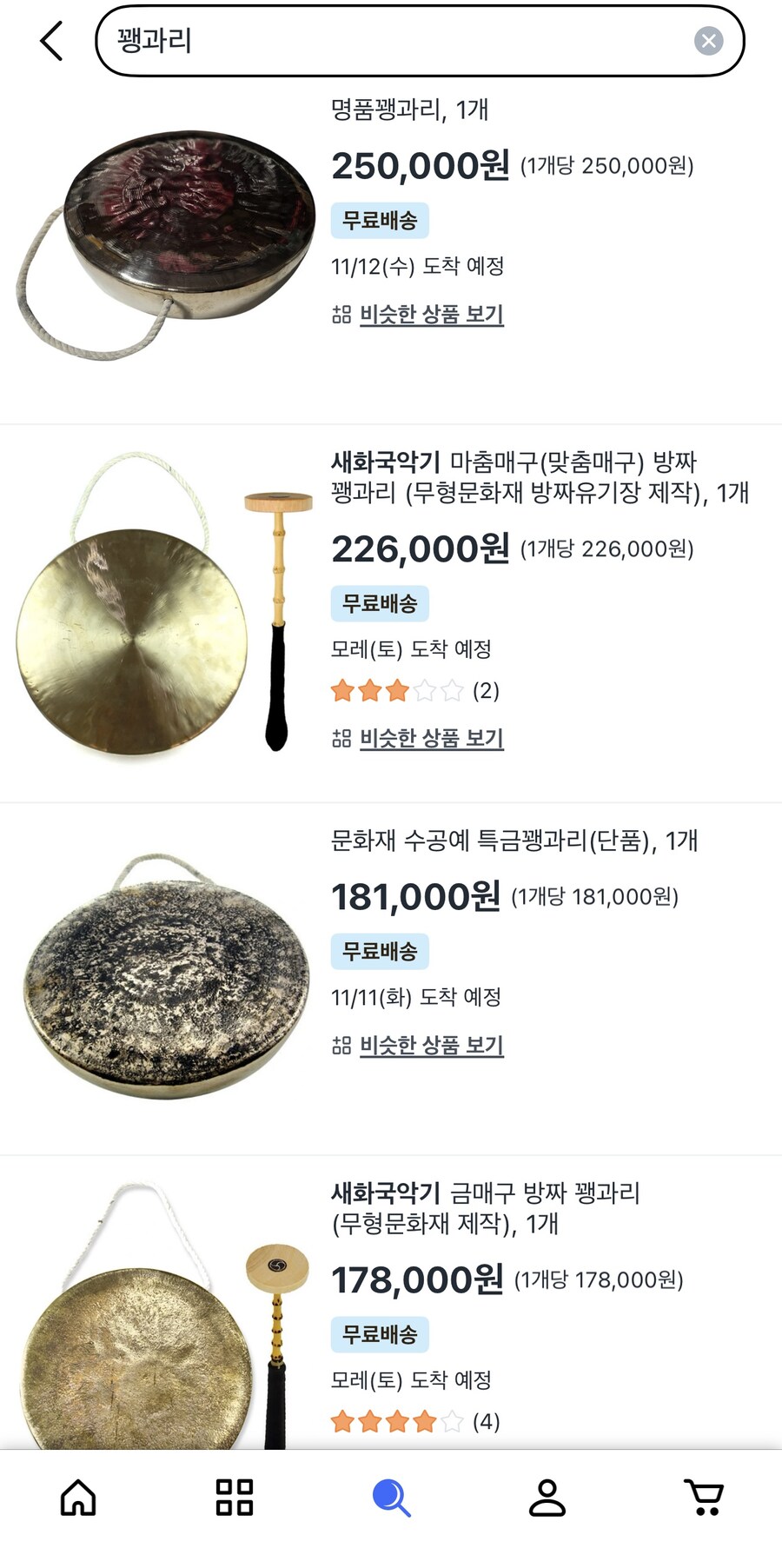Select the 새화국악기 brand label on 금매구 product
782x1568 pixels.
[x=385, y=1194]
